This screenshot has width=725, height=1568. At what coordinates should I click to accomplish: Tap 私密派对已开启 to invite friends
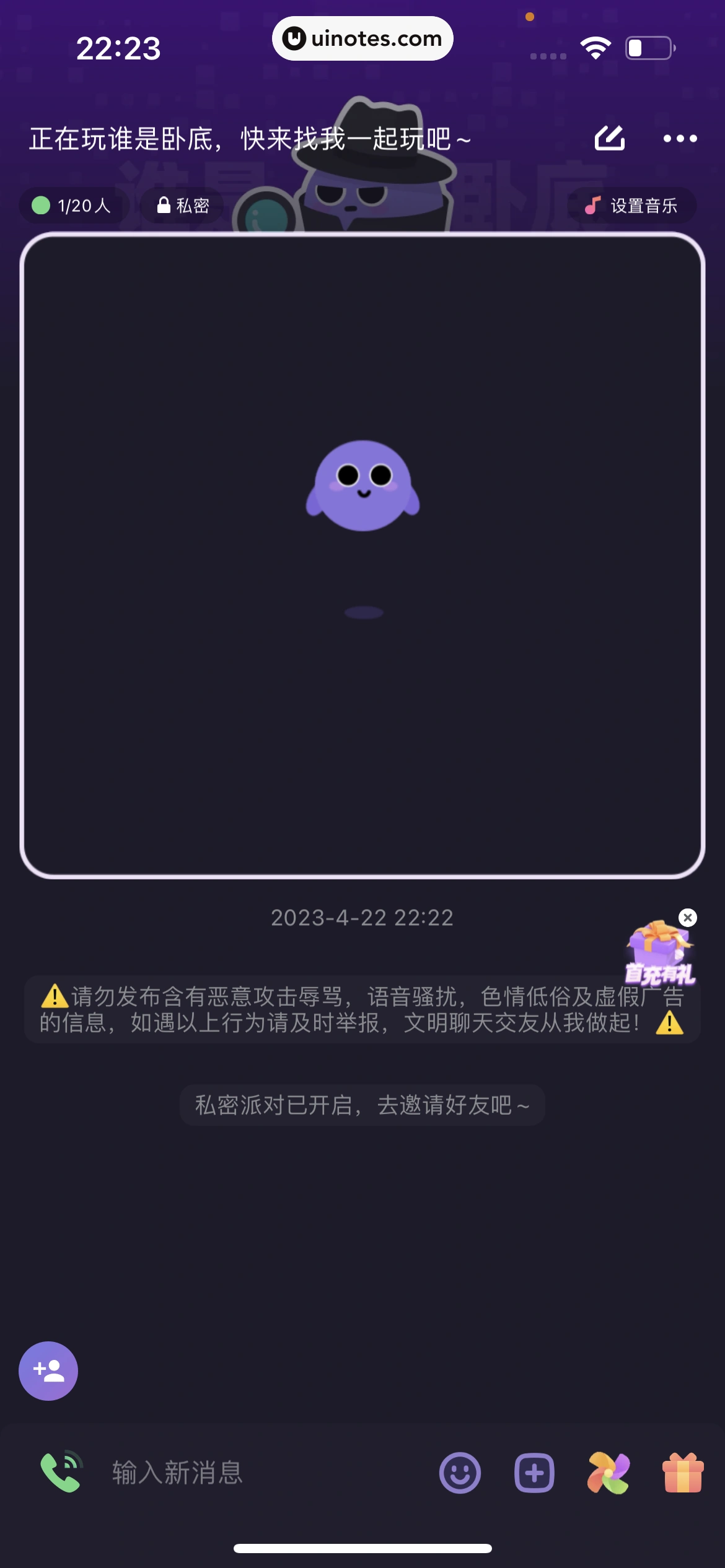point(362,1104)
